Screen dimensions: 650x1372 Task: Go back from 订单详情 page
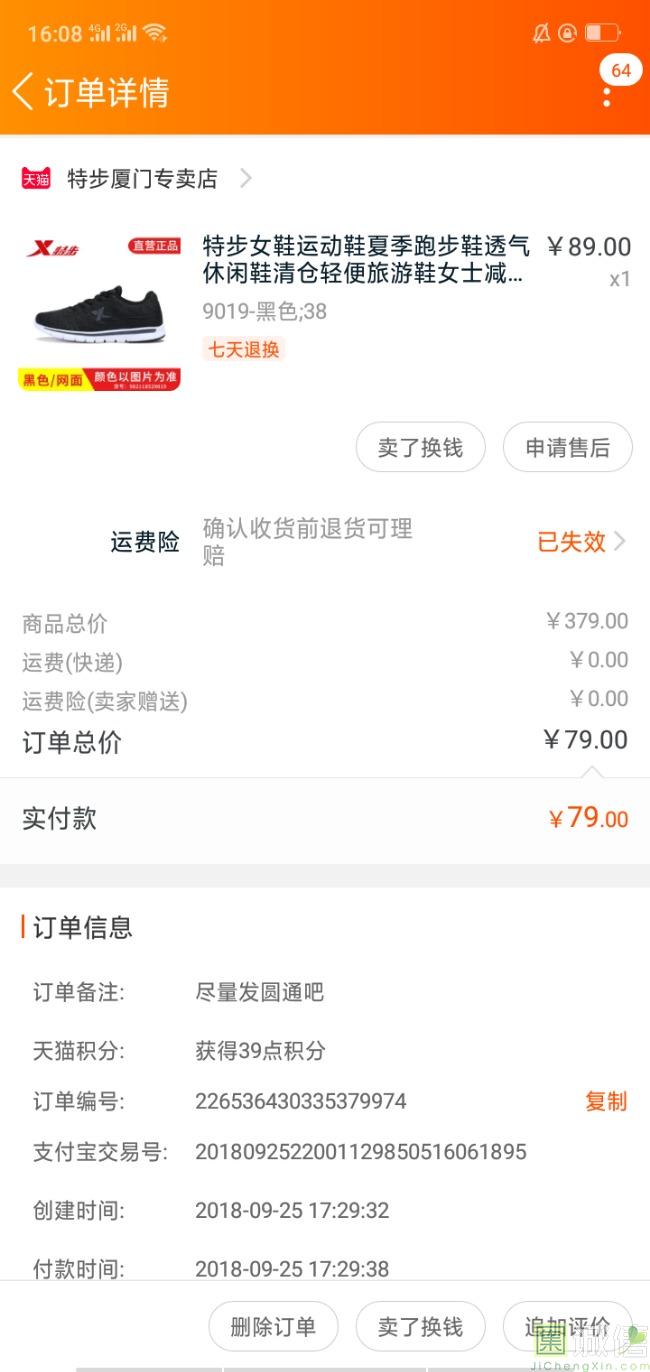click(23, 91)
